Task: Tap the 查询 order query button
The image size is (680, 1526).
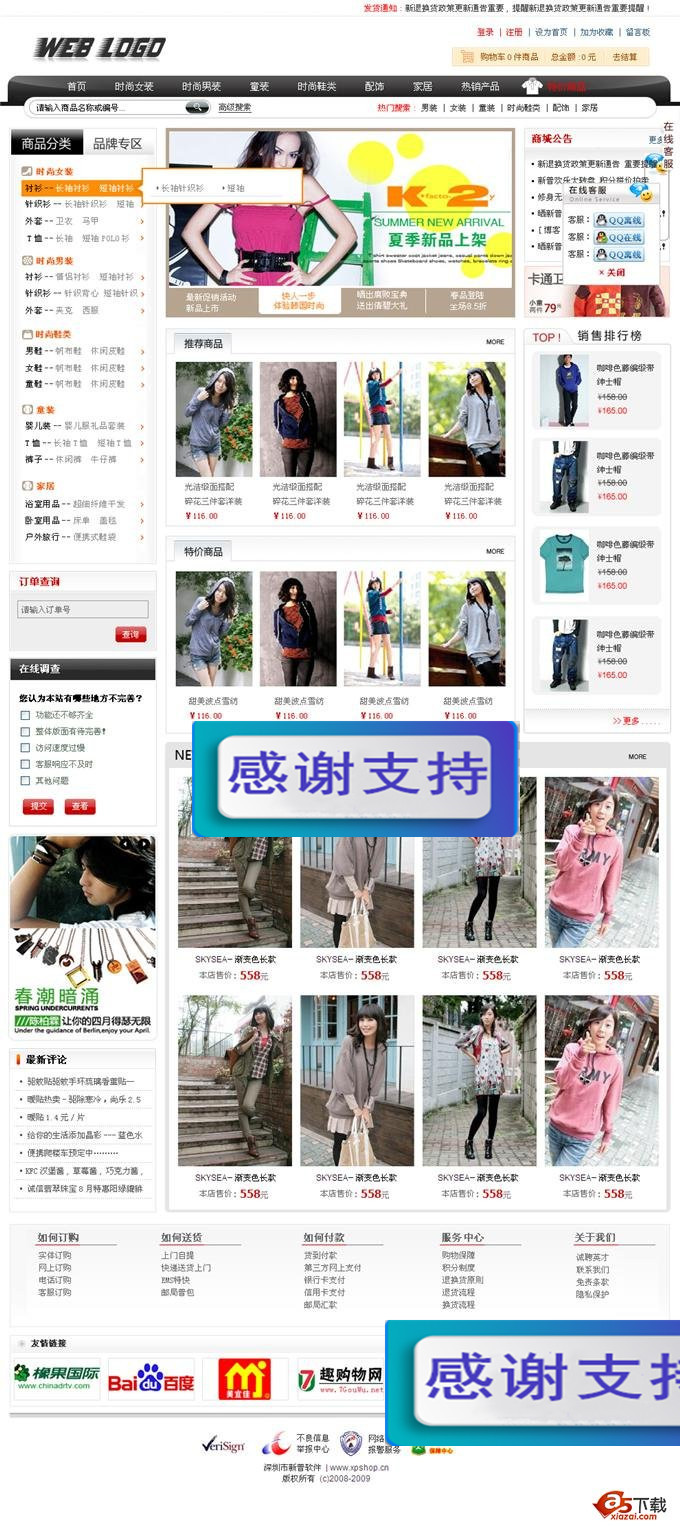Action: (131, 634)
